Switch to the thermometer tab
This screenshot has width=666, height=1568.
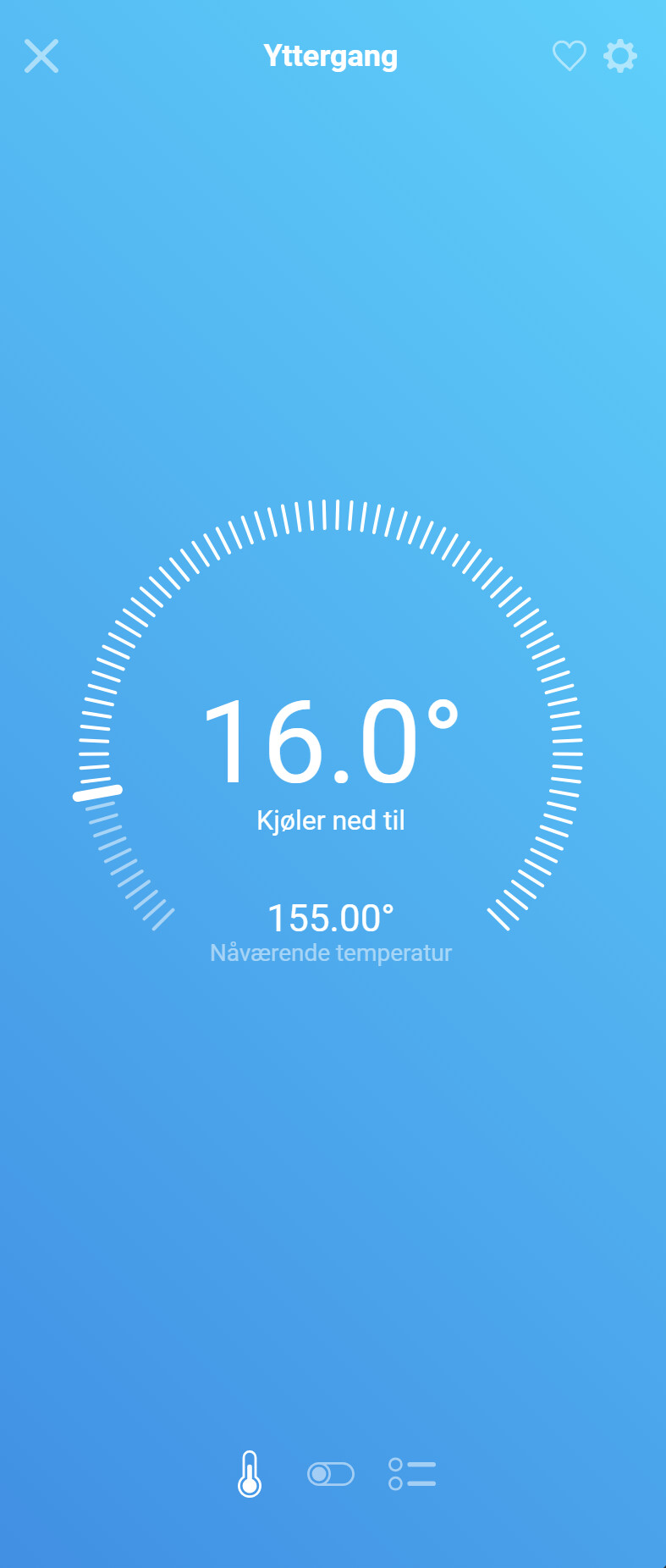point(250,1474)
